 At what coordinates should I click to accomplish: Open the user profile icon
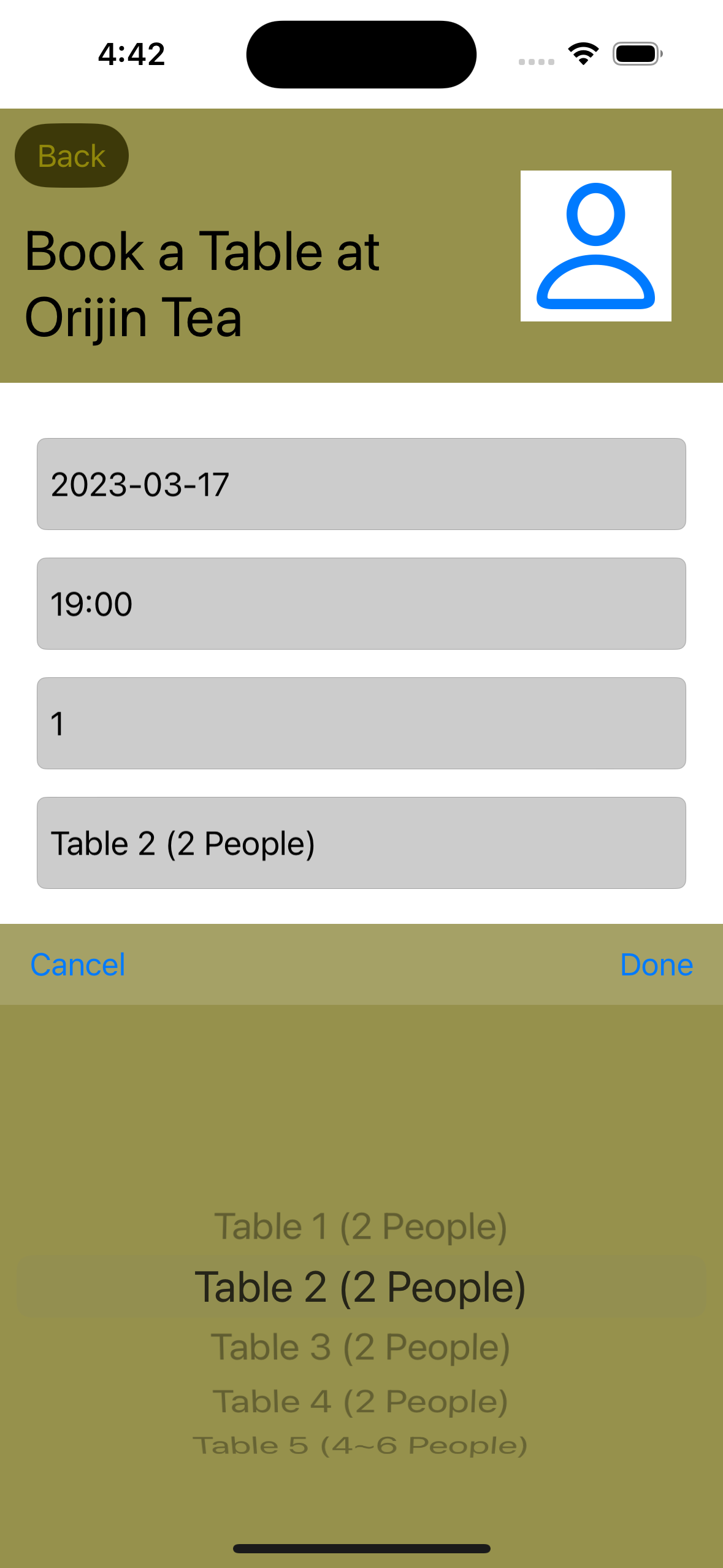coord(595,246)
